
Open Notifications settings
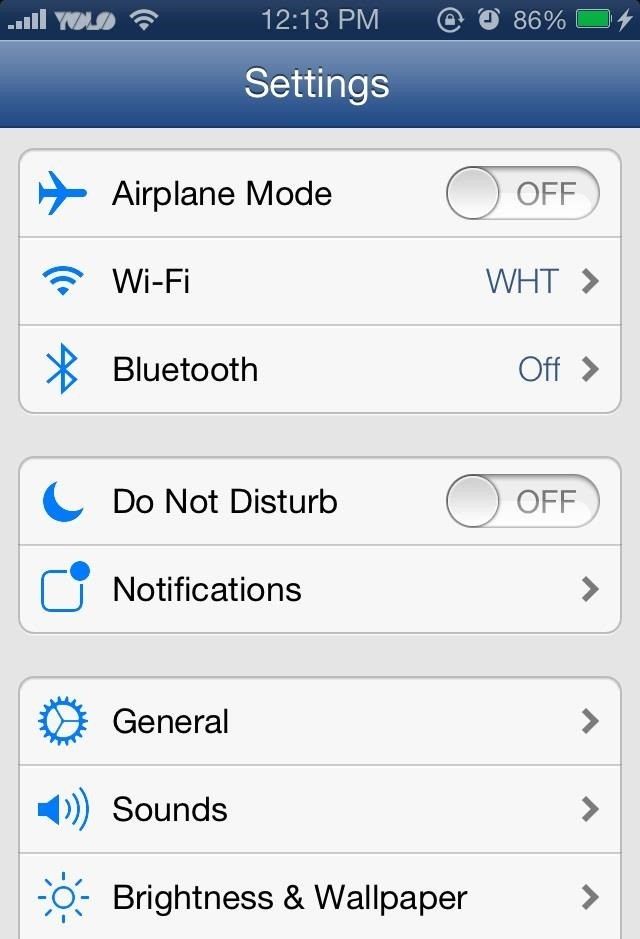click(x=320, y=589)
